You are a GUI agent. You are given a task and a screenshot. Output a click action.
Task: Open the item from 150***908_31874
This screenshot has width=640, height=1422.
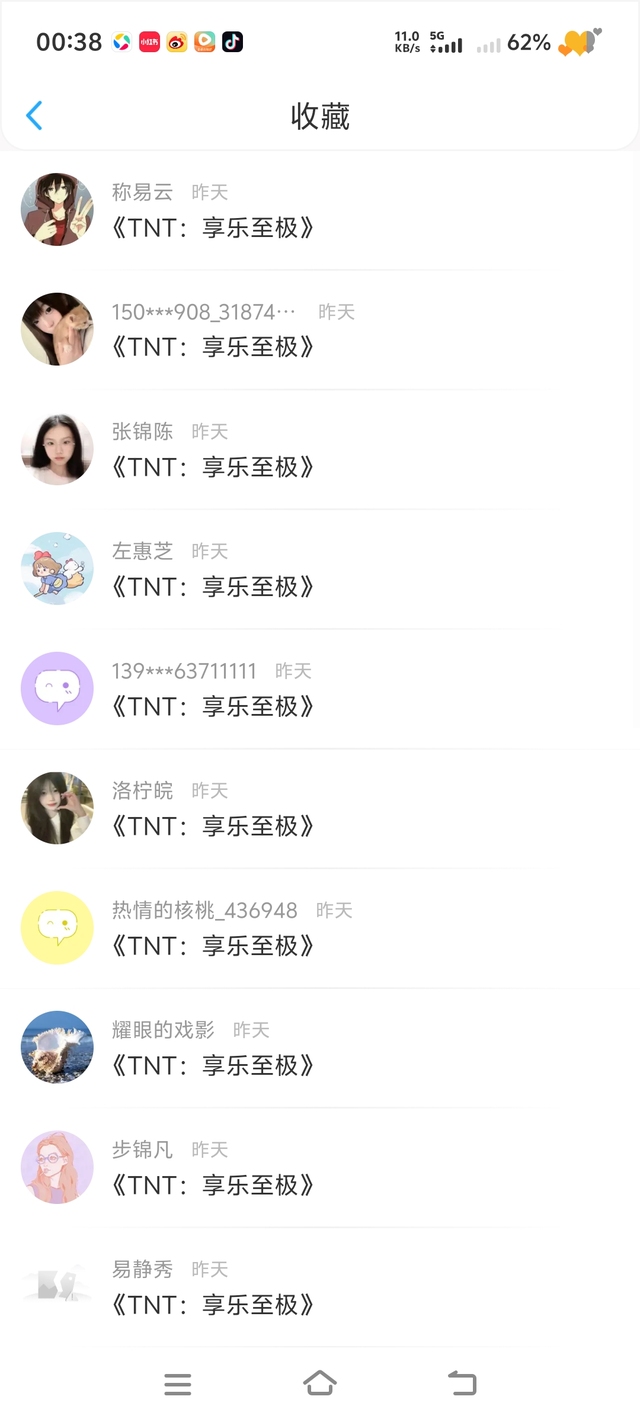320,330
